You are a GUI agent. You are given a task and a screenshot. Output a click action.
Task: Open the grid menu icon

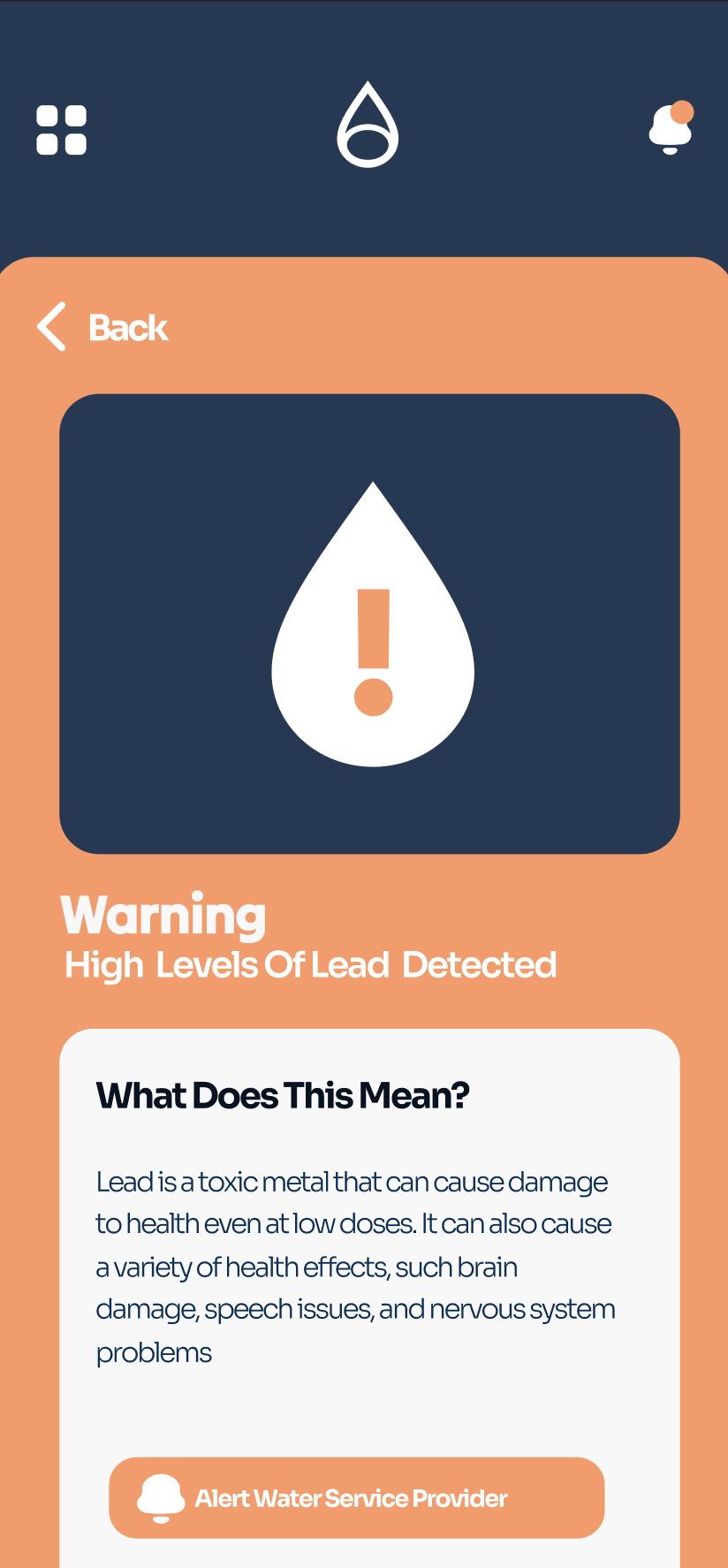coord(61,130)
